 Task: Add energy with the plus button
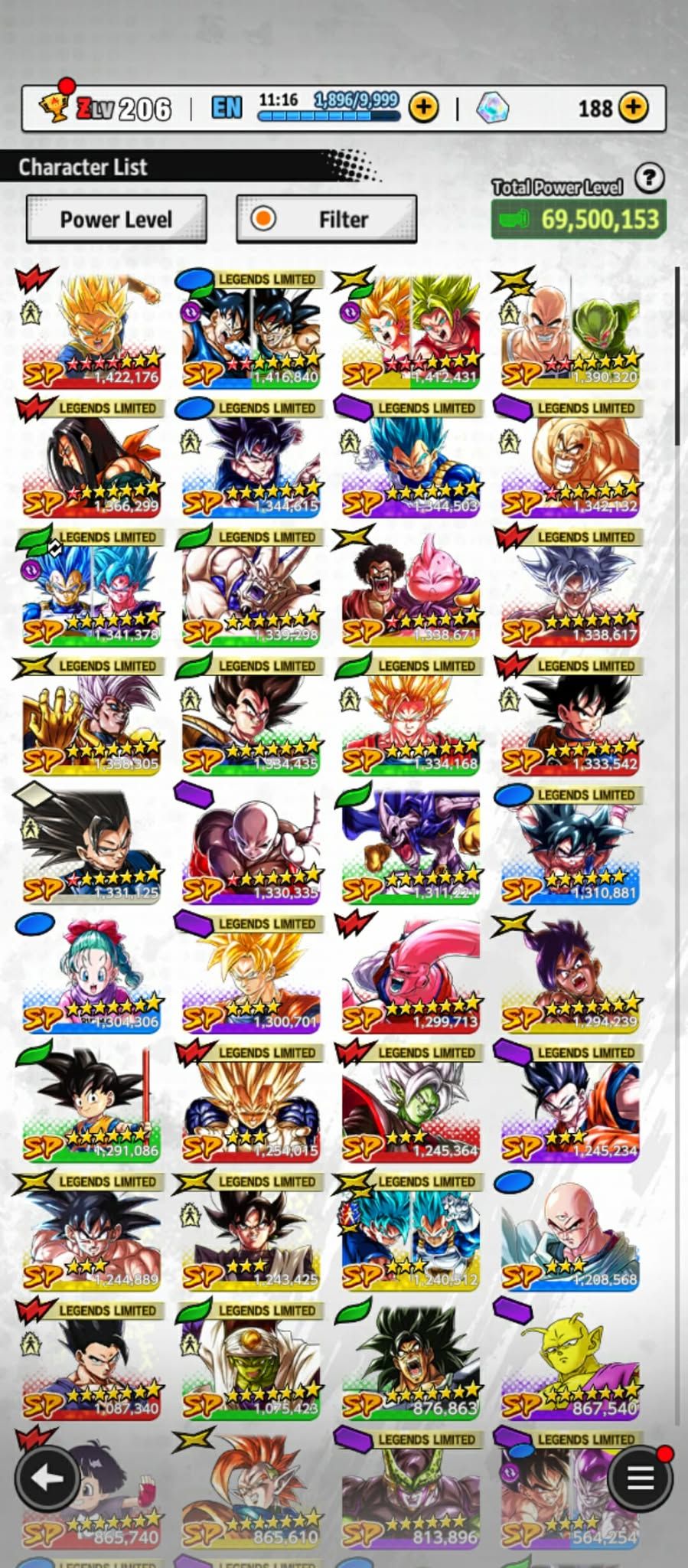click(423, 108)
